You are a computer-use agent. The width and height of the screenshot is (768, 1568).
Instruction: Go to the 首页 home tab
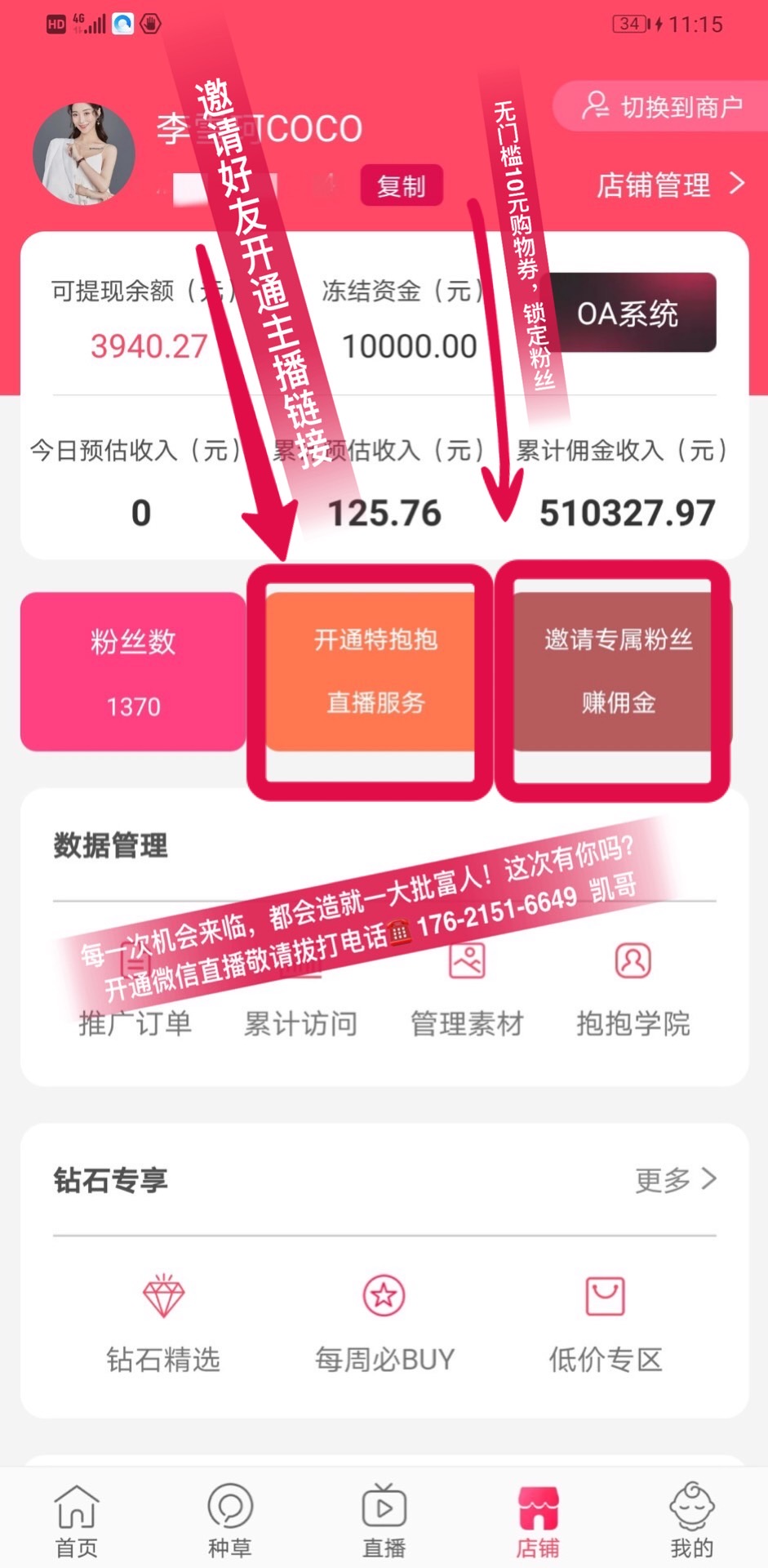77,1520
